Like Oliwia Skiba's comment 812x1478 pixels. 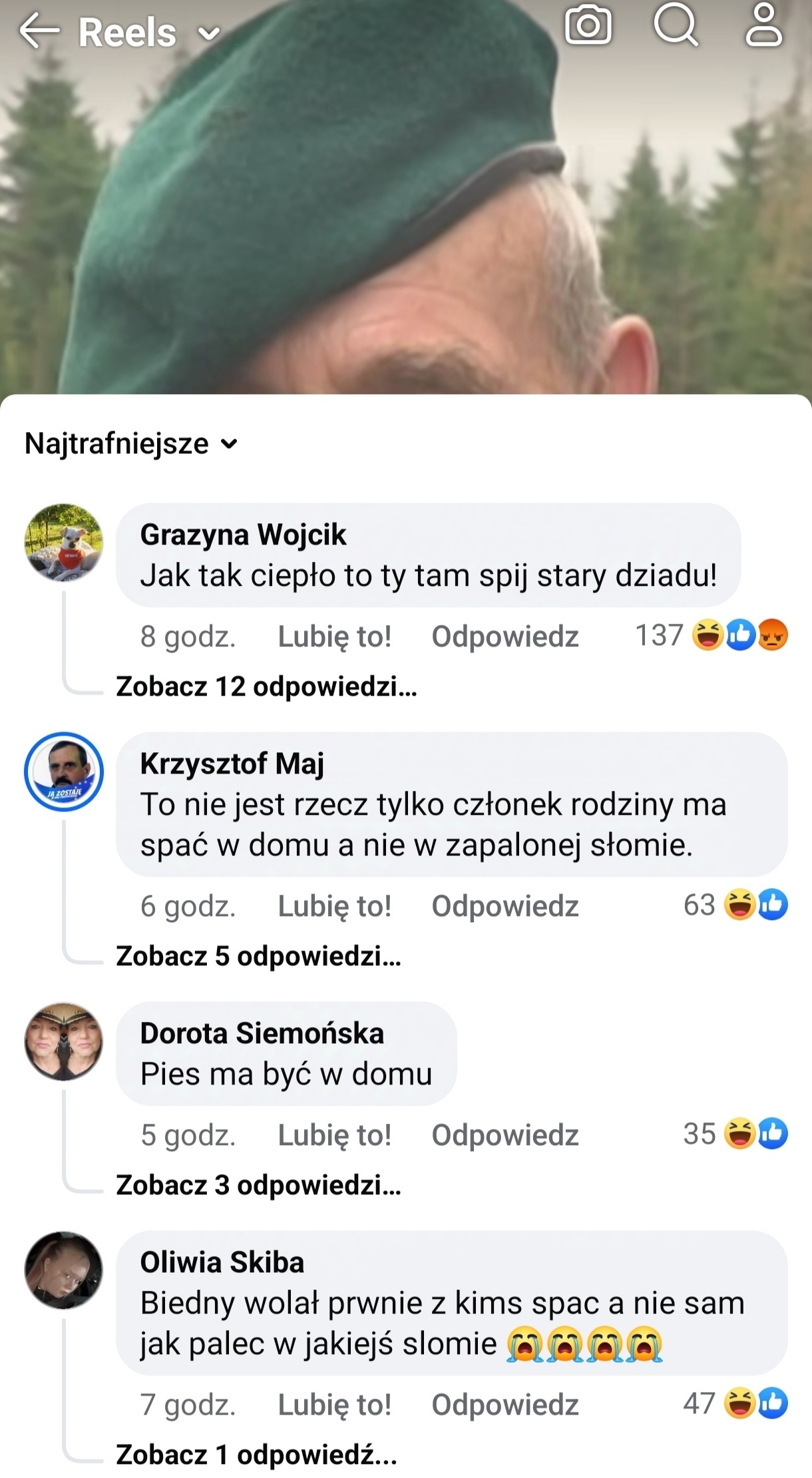(x=334, y=1405)
